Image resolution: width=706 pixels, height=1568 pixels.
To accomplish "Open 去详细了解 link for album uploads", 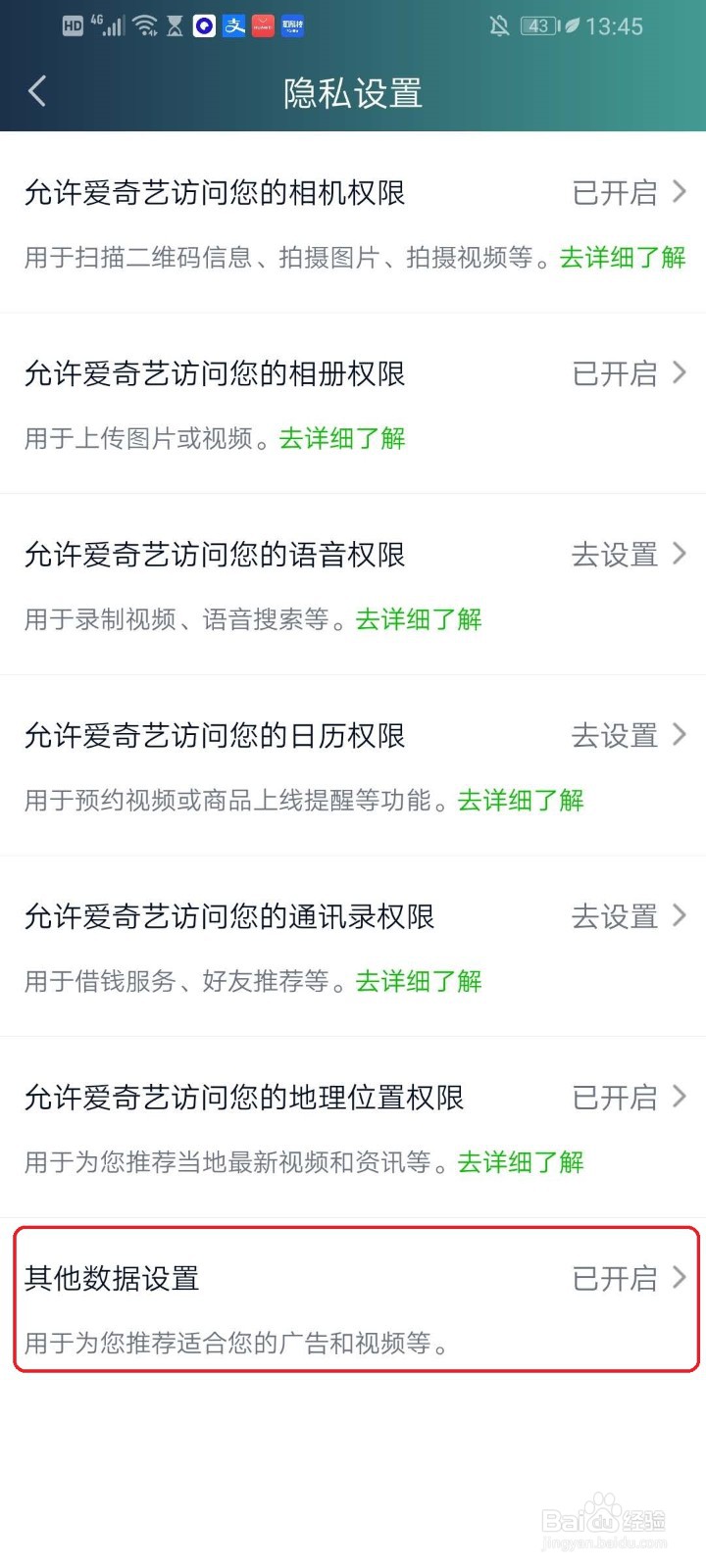I will [341, 439].
